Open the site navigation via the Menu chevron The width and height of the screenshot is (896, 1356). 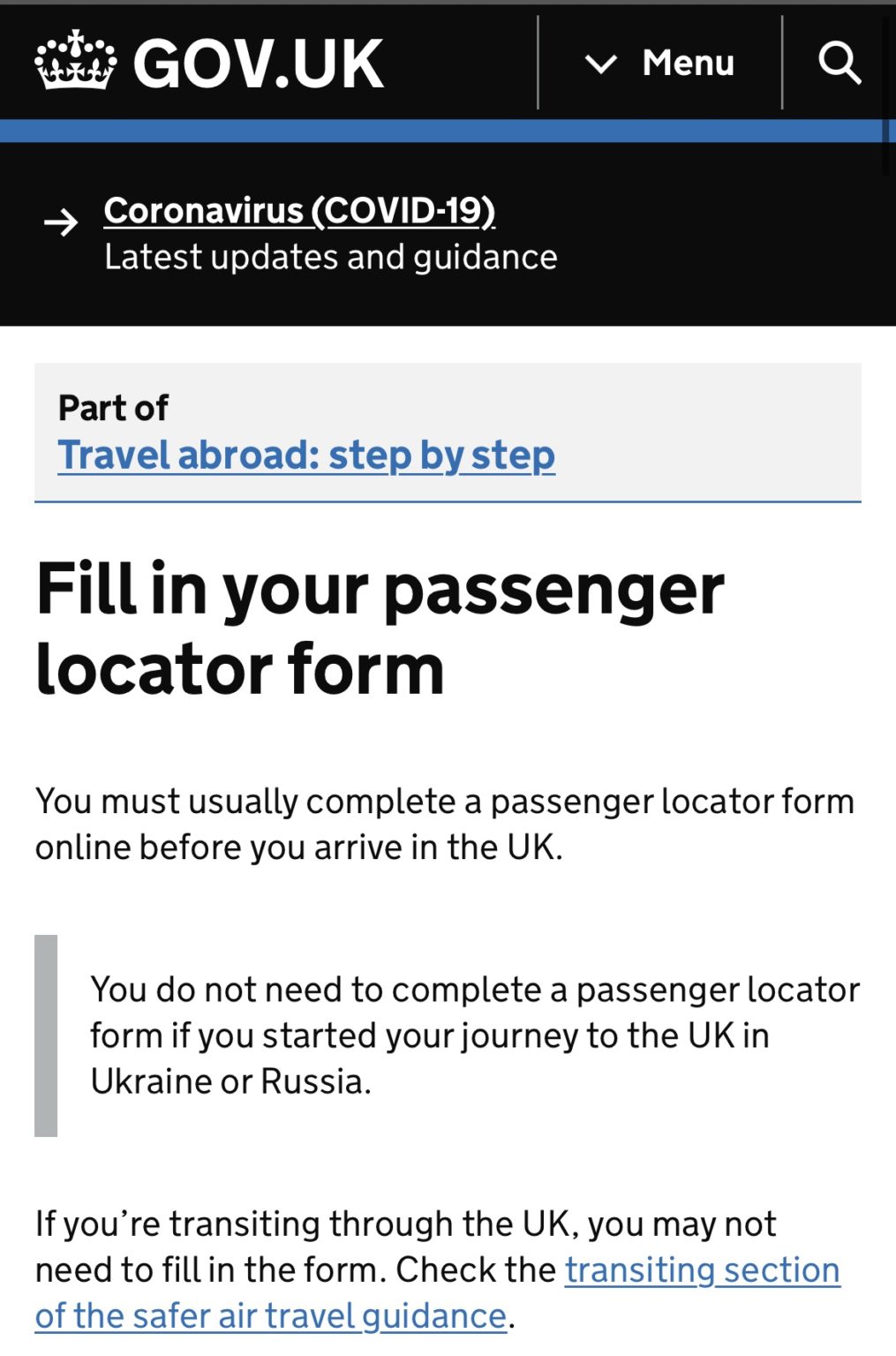click(x=599, y=64)
